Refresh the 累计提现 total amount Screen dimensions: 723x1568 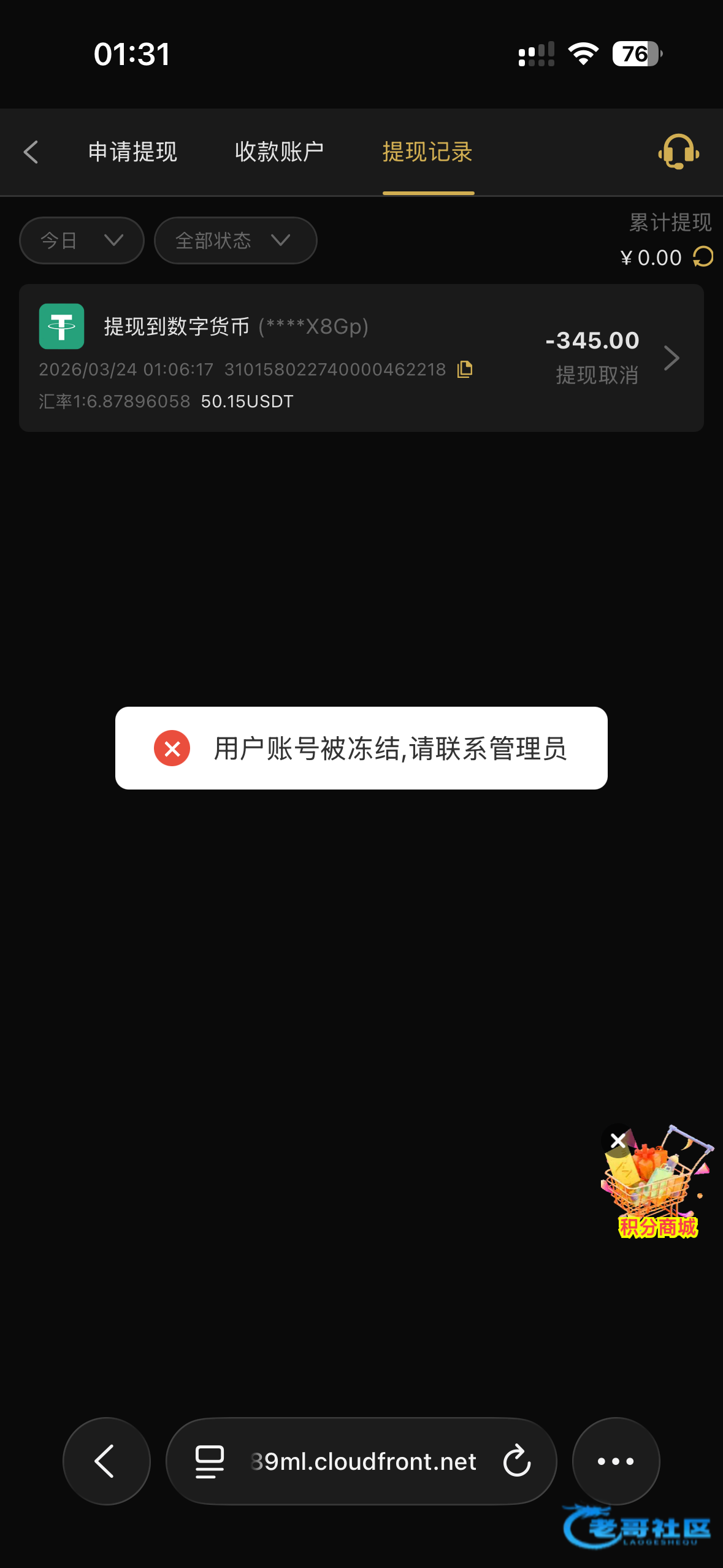pyautogui.click(x=703, y=257)
